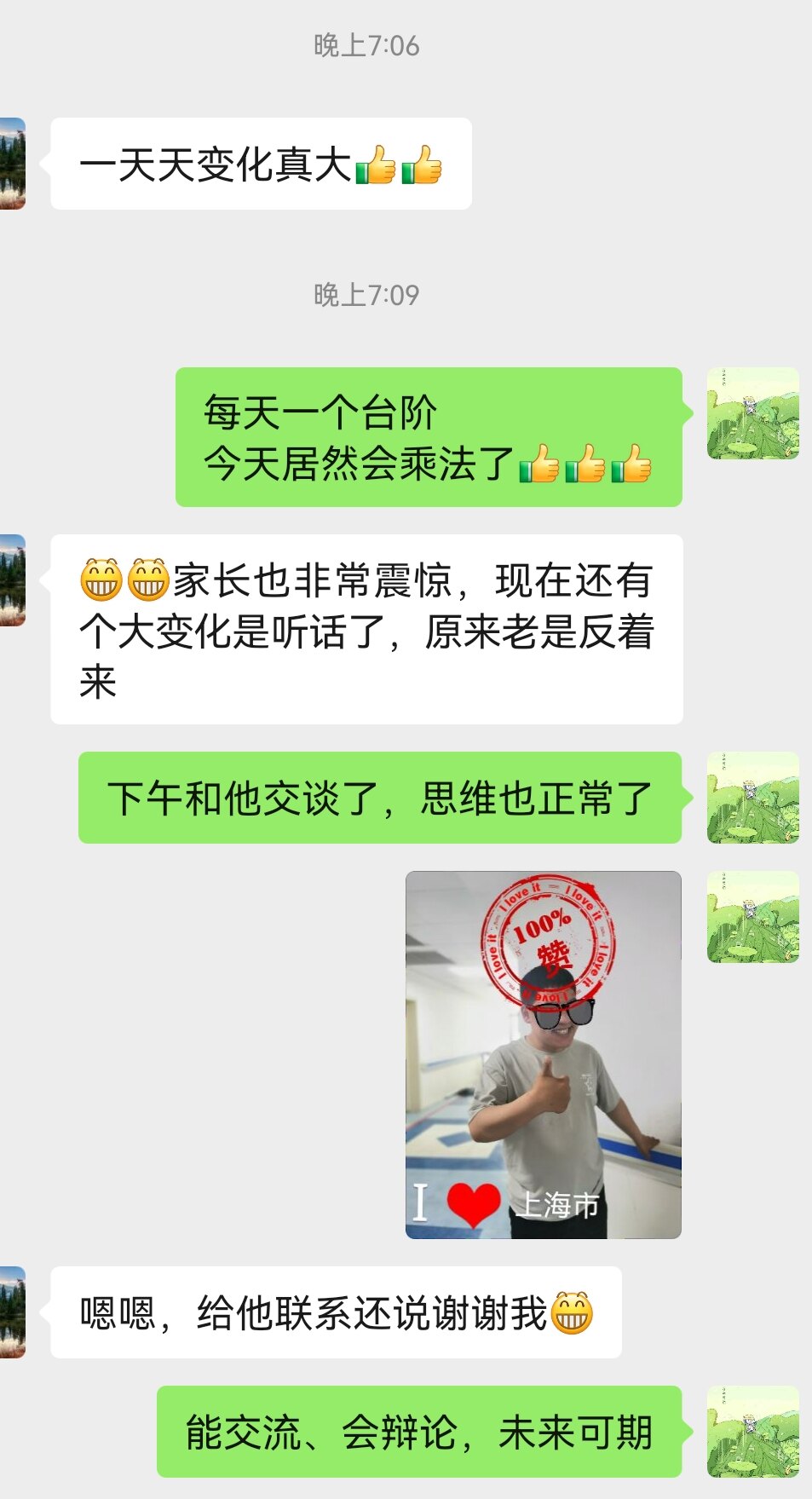Tap own avatar beside 下午和他交谈了 message
This screenshot has height=1499, width=812.
pos(752,798)
